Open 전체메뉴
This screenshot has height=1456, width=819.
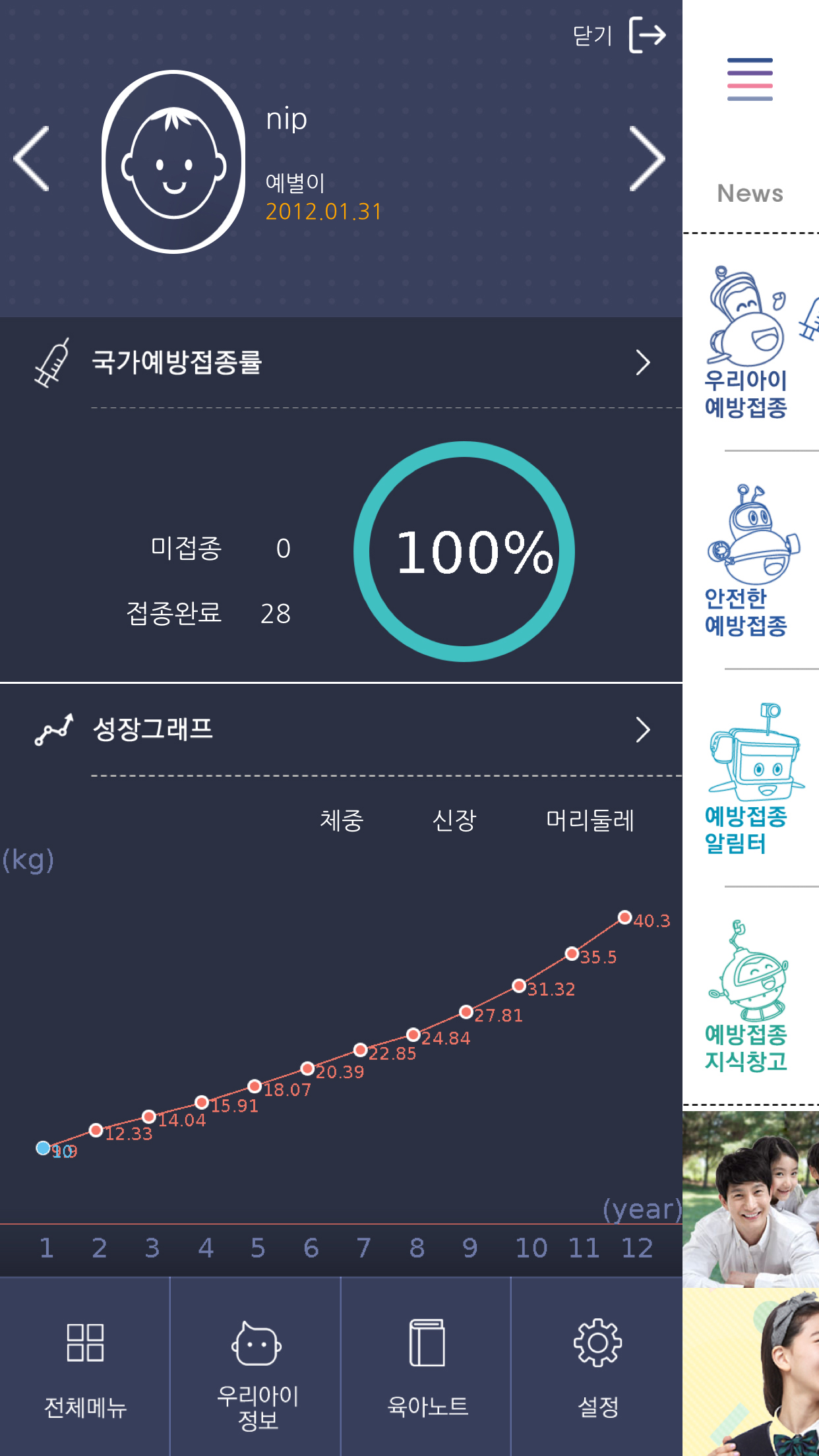85,1366
